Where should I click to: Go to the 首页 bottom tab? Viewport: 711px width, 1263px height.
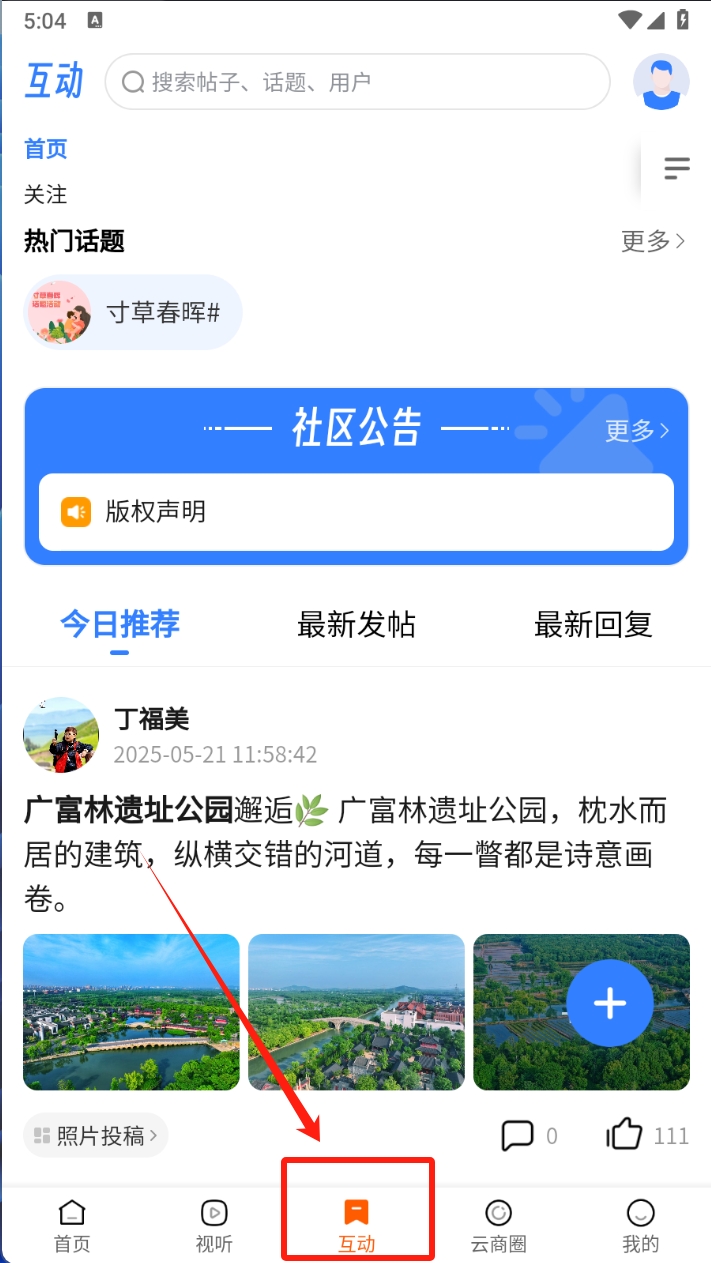coord(72,1226)
